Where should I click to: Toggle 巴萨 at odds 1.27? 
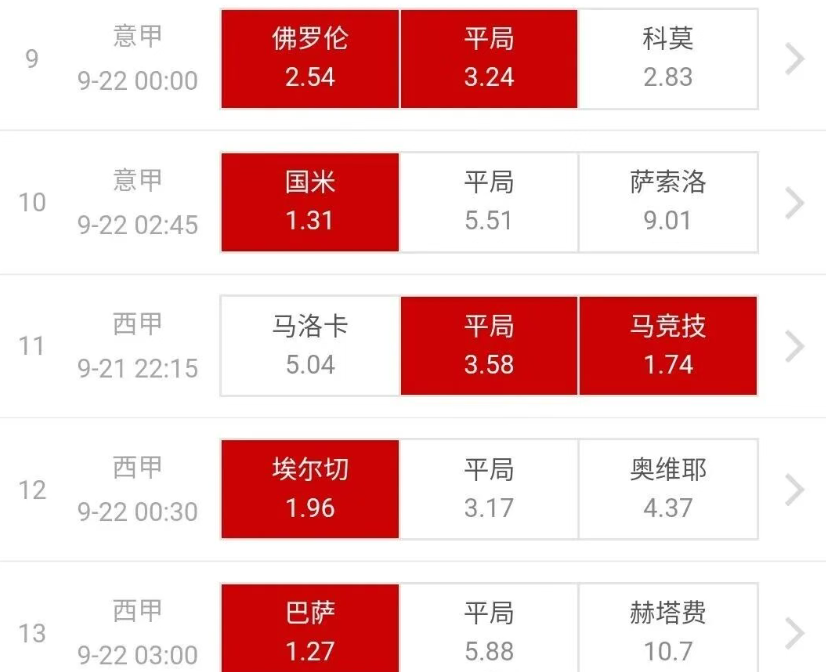coord(310,630)
